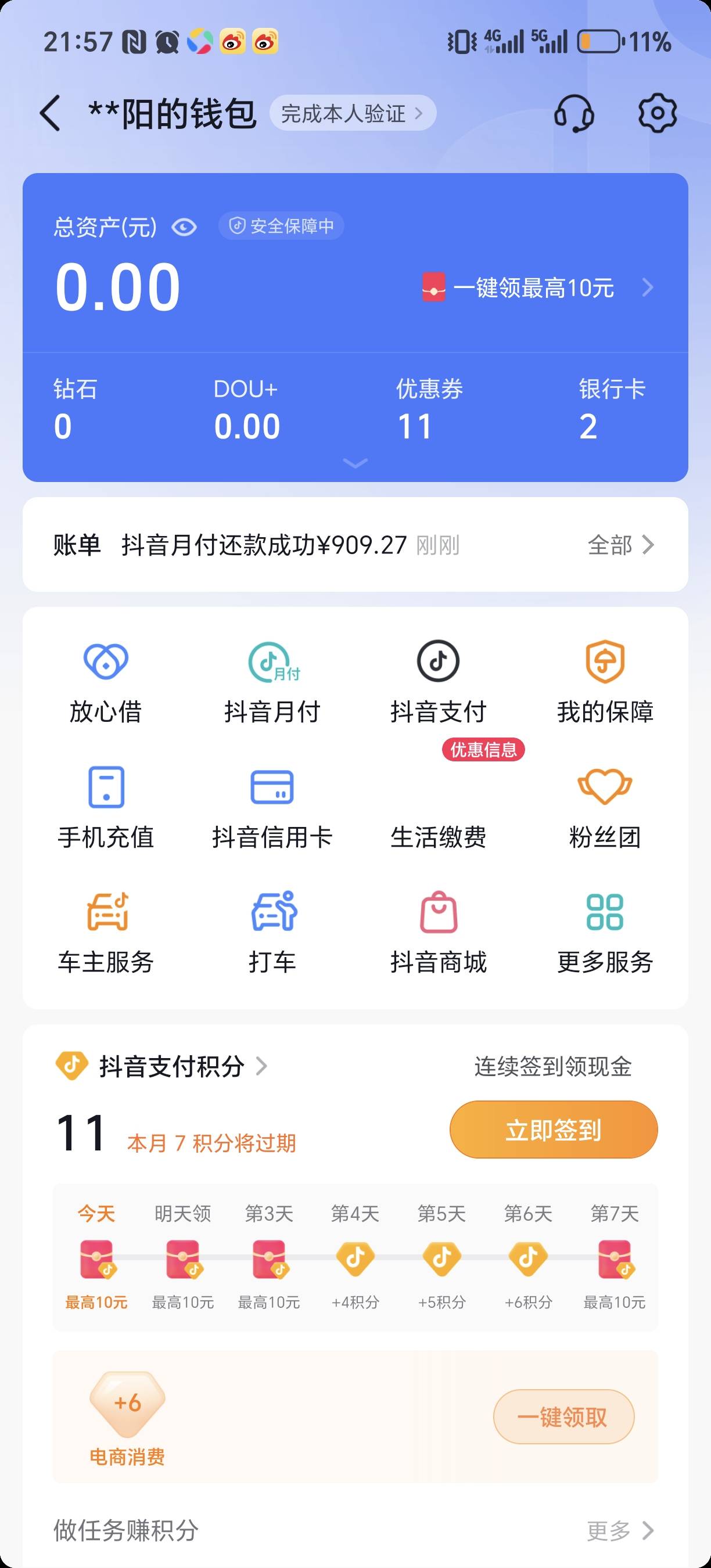See 更多 point-earning tasks
Image resolution: width=711 pixels, height=1568 pixels.
[621, 1530]
